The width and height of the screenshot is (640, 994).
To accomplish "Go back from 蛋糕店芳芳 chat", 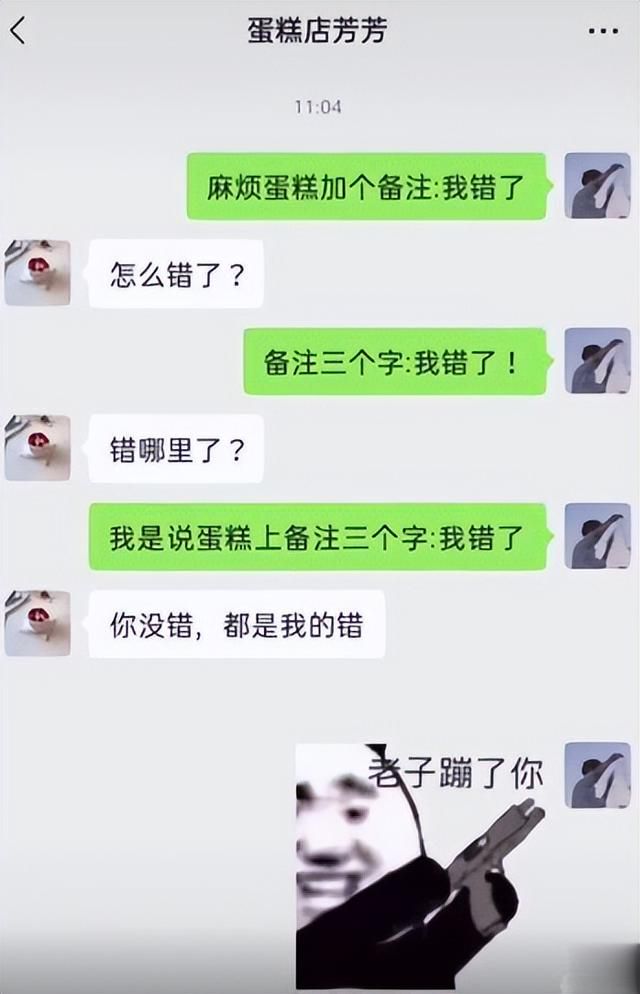I will (18, 31).
